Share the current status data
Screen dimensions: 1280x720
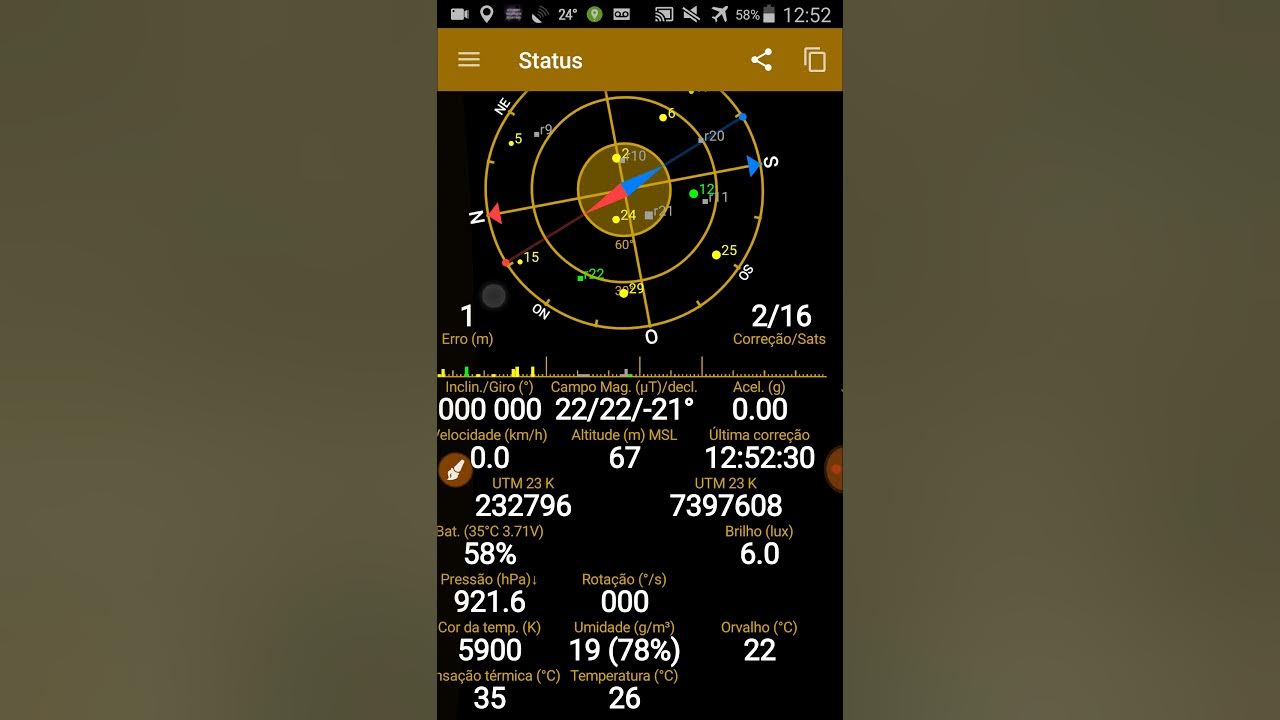click(762, 60)
